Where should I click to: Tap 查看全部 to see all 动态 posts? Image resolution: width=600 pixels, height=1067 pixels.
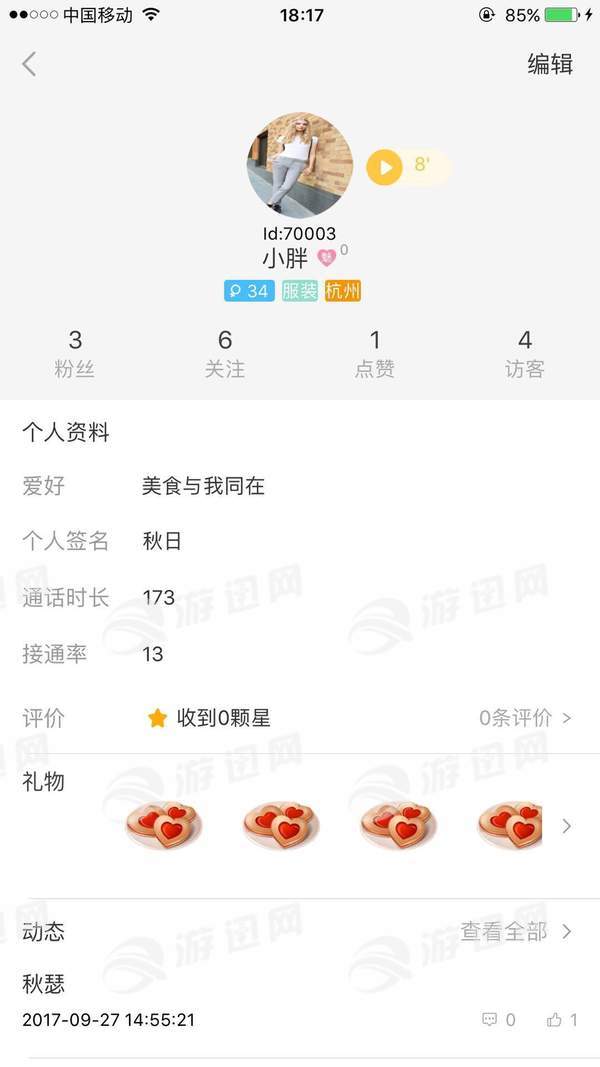coord(516,932)
